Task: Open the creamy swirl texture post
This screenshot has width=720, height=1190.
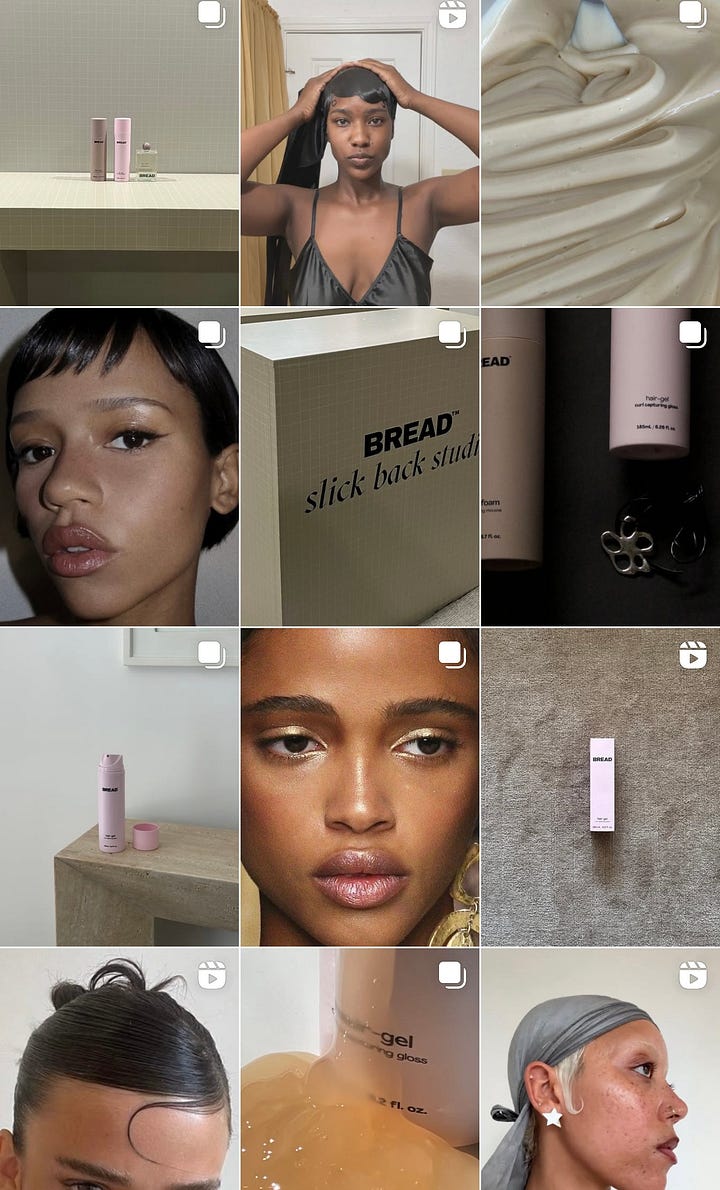Action: point(600,152)
